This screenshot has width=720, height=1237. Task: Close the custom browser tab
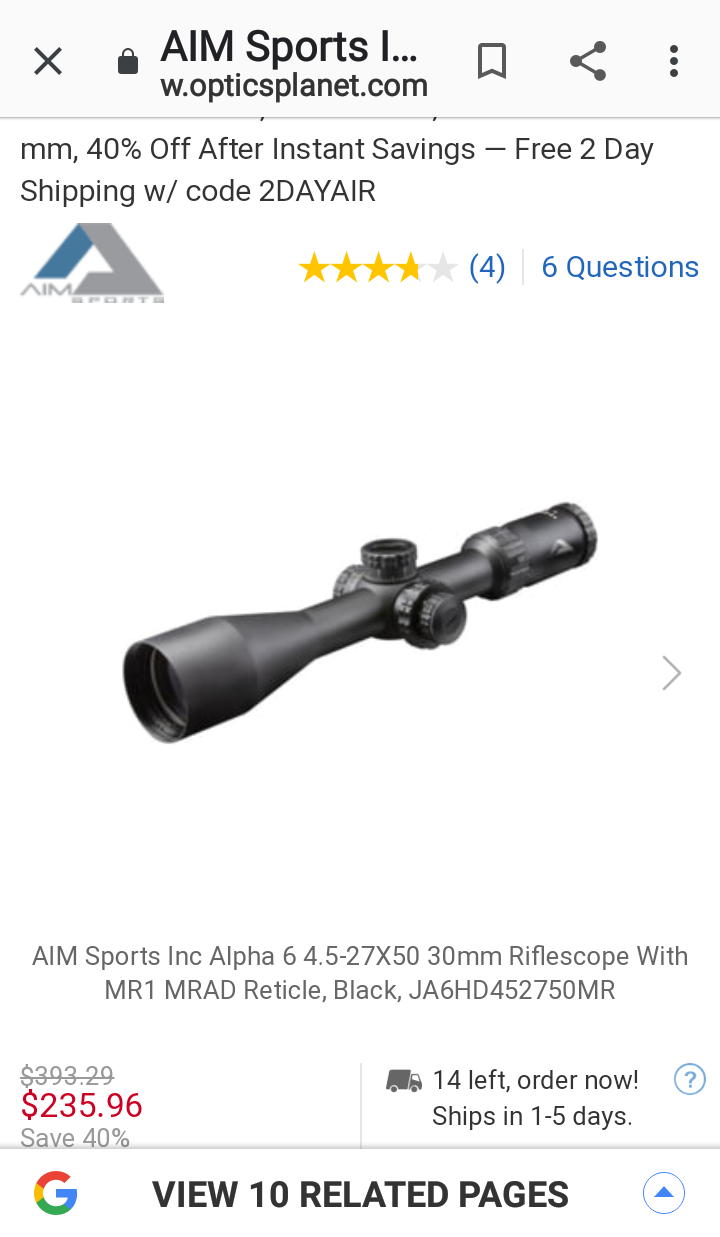pyautogui.click(x=48, y=62)
